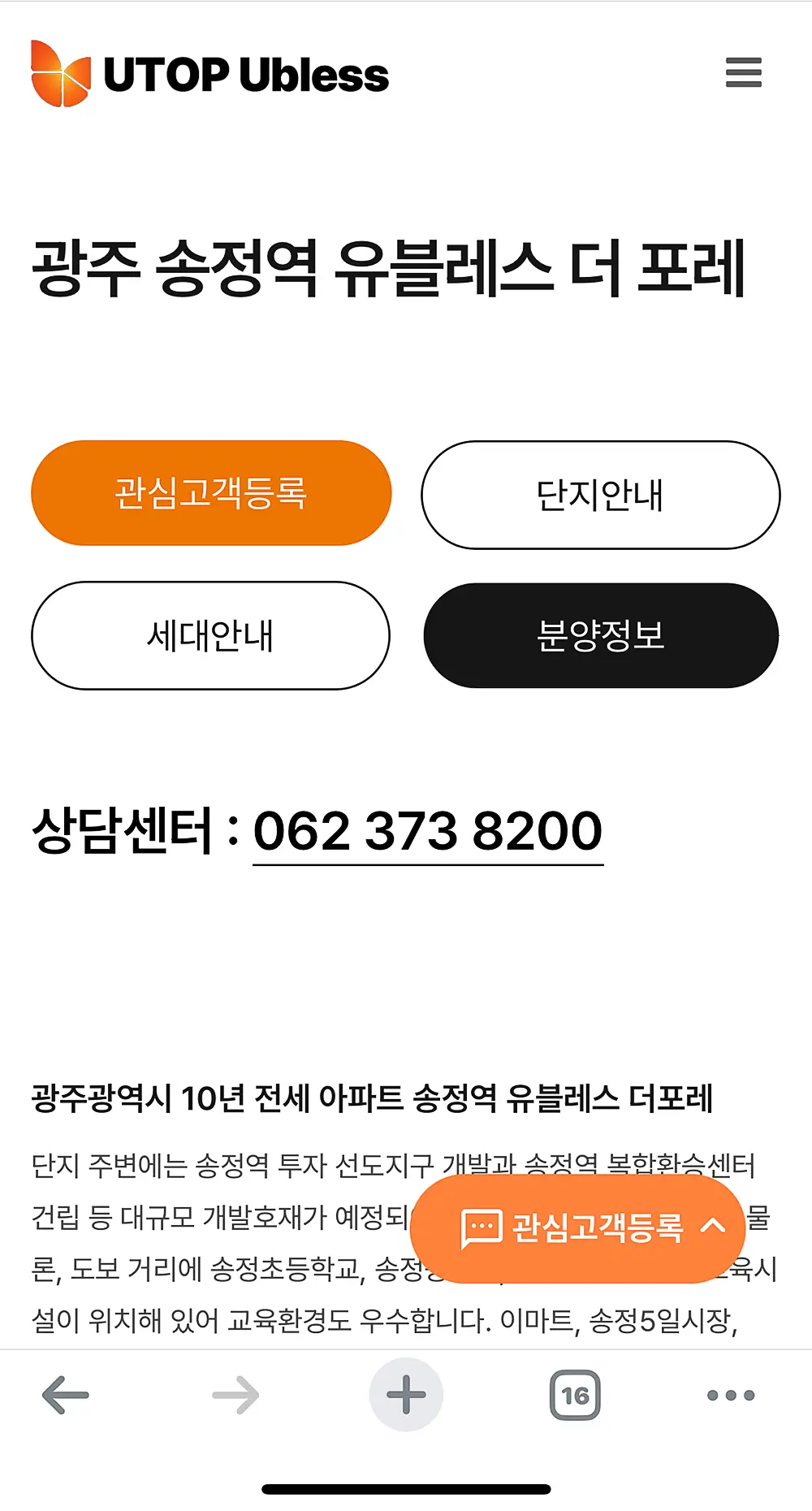Open the tab switcher showing 16 tabs
Screen dimensions: 812x1511
[x=576, y=1395]
